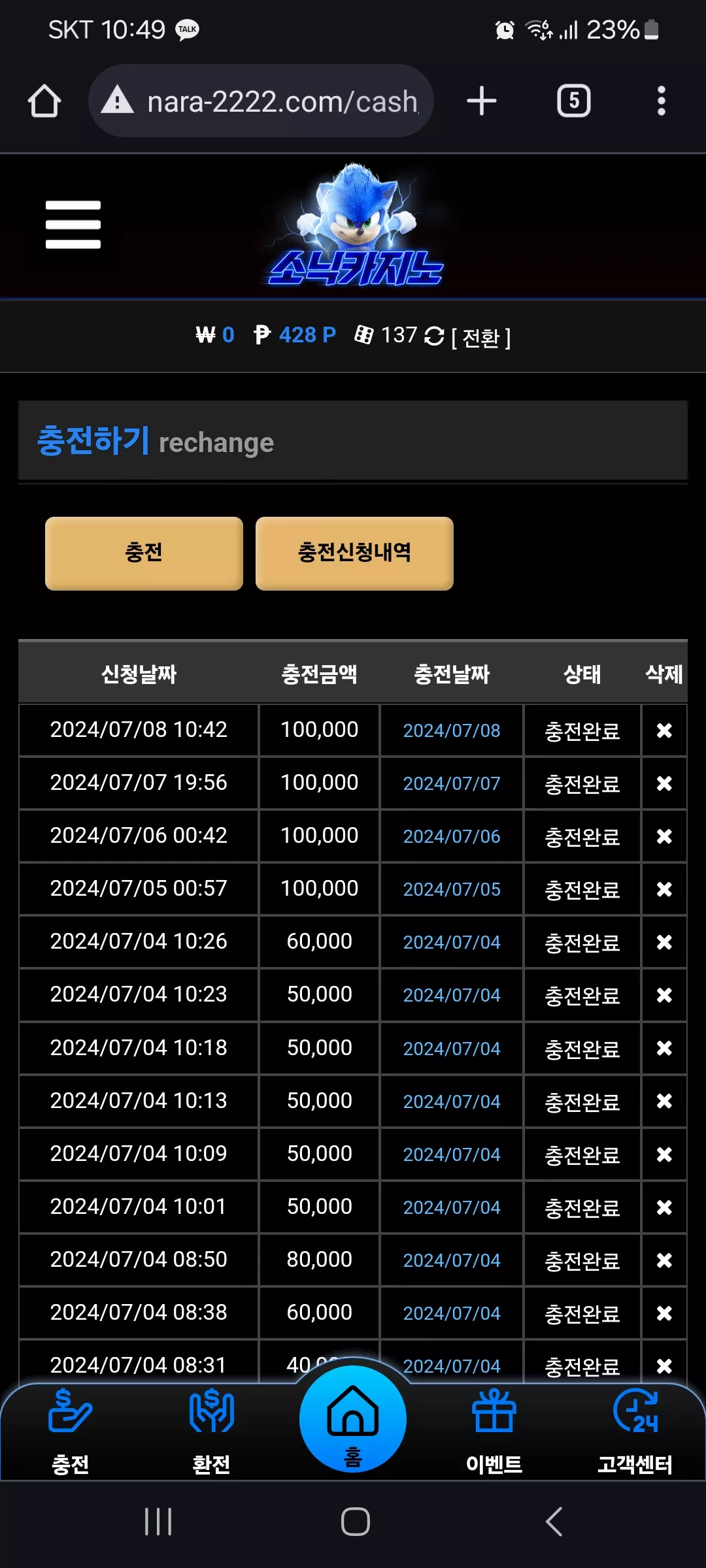Switch to the 환전 tab
Image resolution: width=706 pixels, height=1568 pixels.
coord(211,1432)
